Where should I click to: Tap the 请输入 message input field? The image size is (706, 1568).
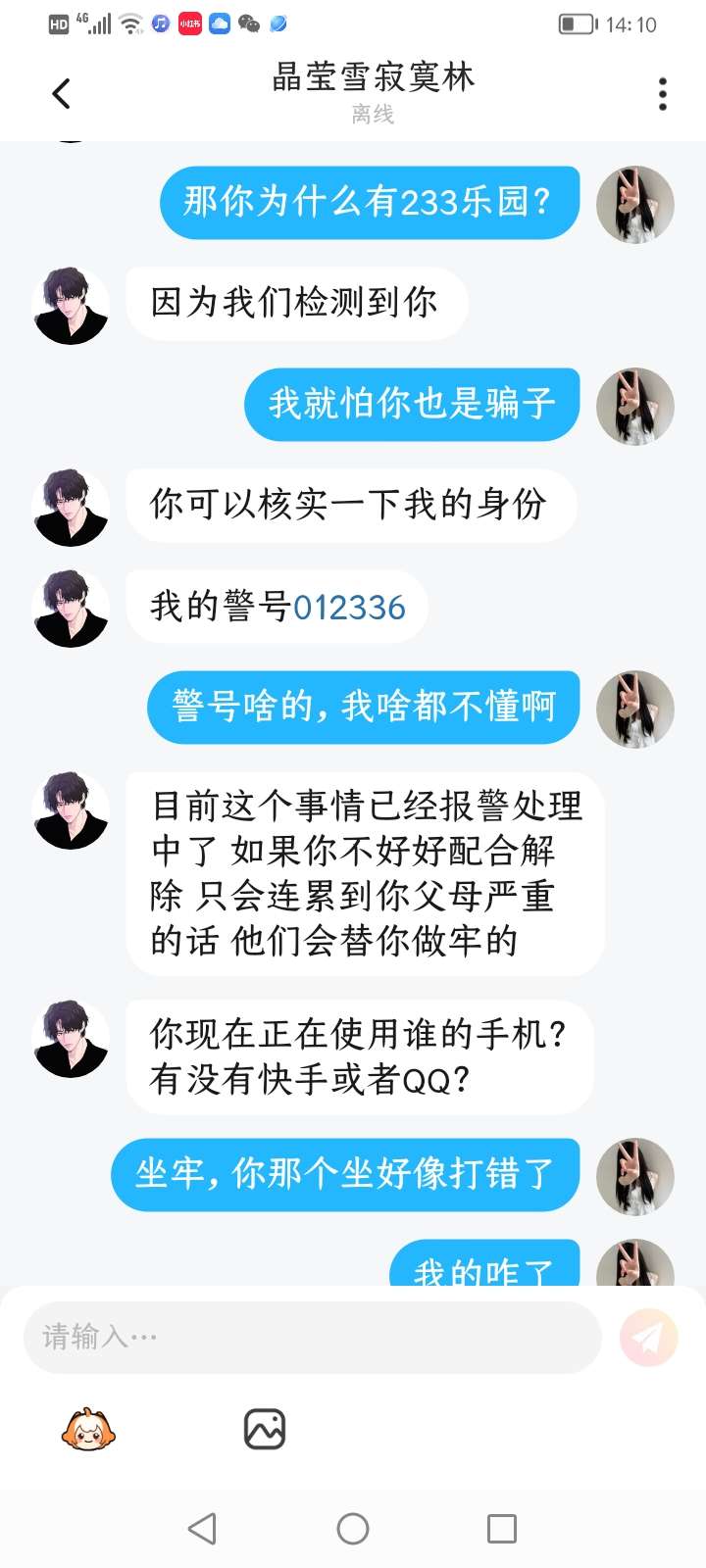(312, 1337)
